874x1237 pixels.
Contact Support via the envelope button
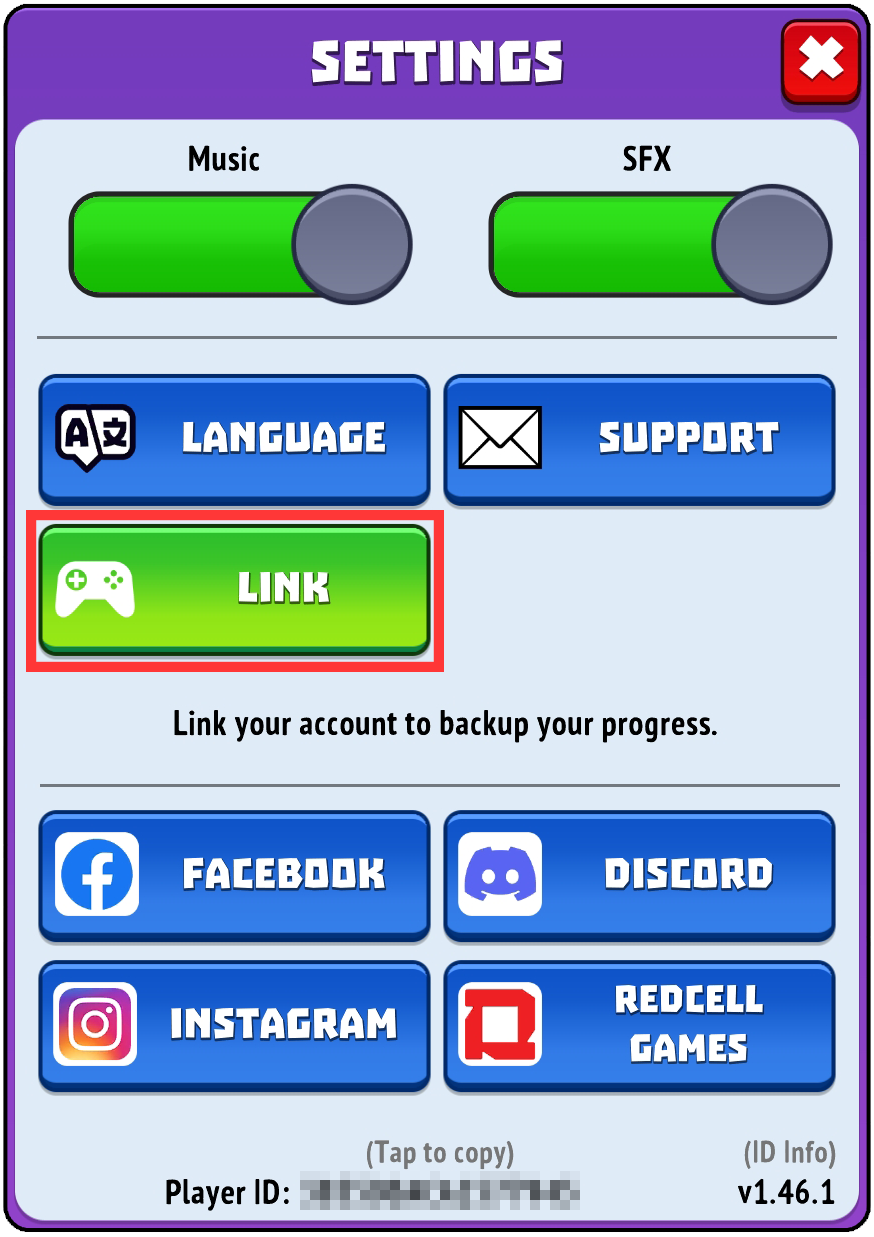click(x=639, y=438)
